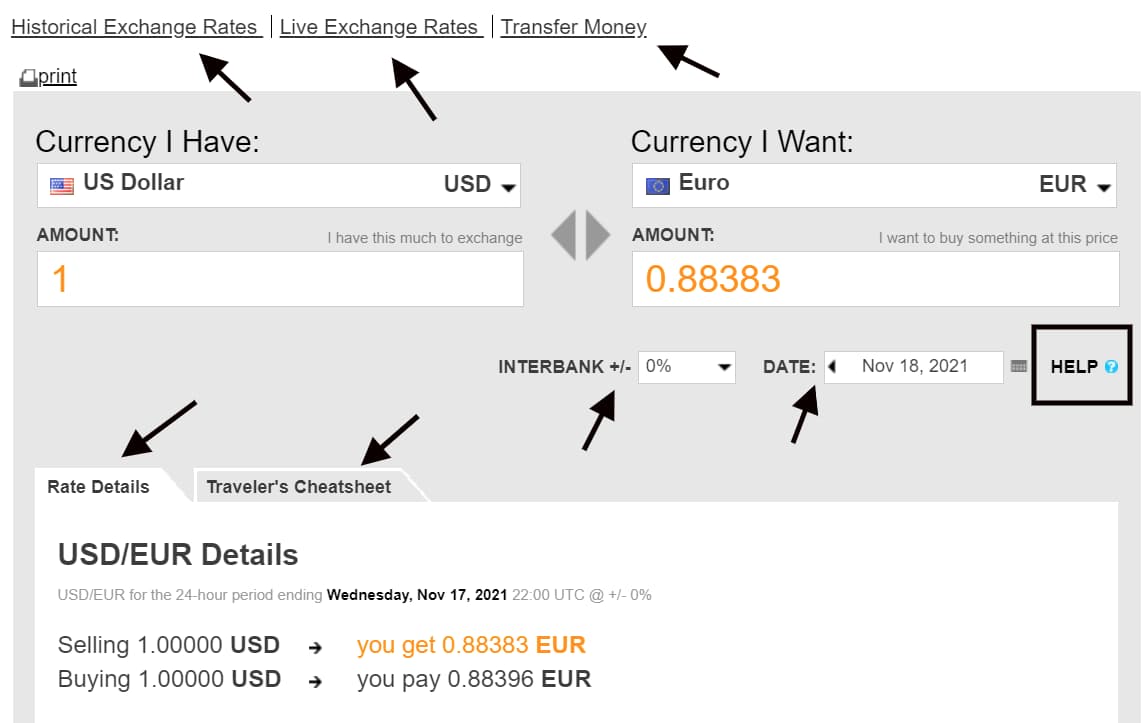Tap the Nov 18, 2021 date field
Image resolution: width=1145 pixels, height=723 pixels.
pyautogui.click(x=914, y=367)
